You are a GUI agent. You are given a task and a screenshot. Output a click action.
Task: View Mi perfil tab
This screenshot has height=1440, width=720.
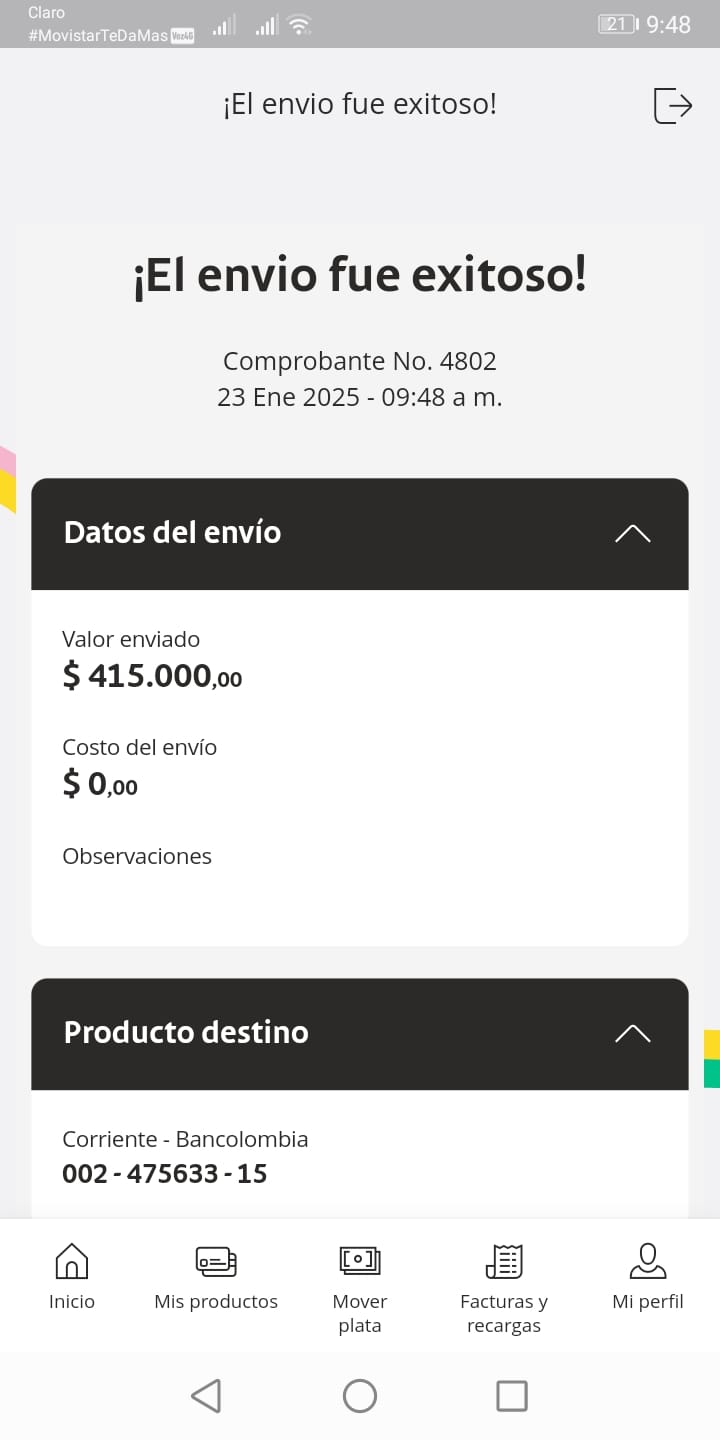pyautogui.click(x=648, y=1276)
